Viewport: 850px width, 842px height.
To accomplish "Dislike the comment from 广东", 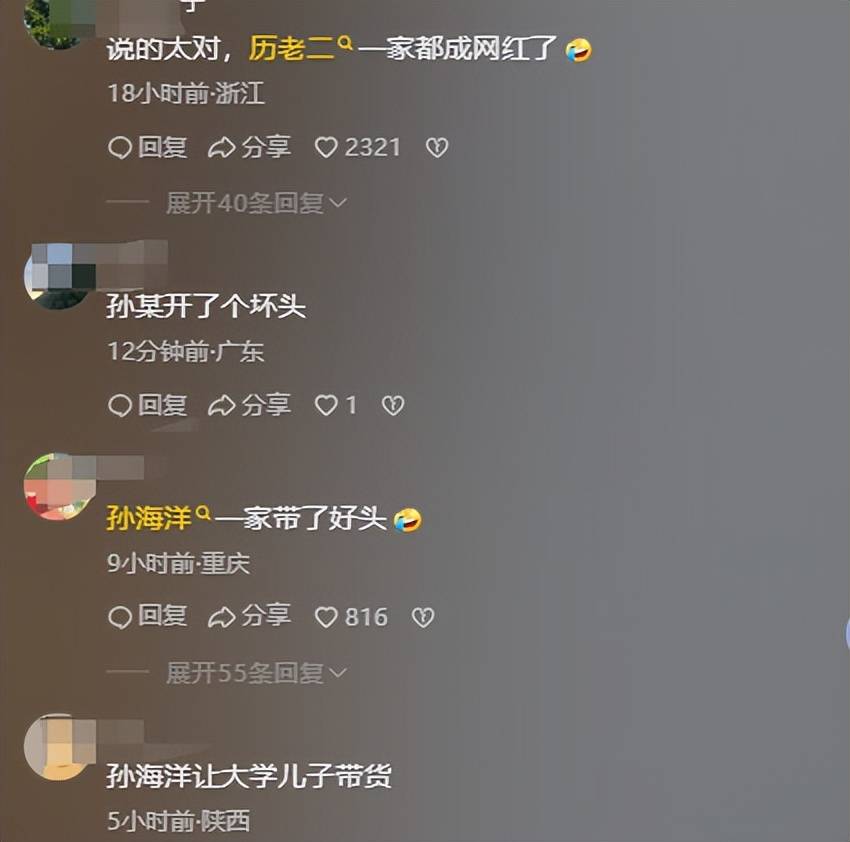I will [x=393, y=405].
